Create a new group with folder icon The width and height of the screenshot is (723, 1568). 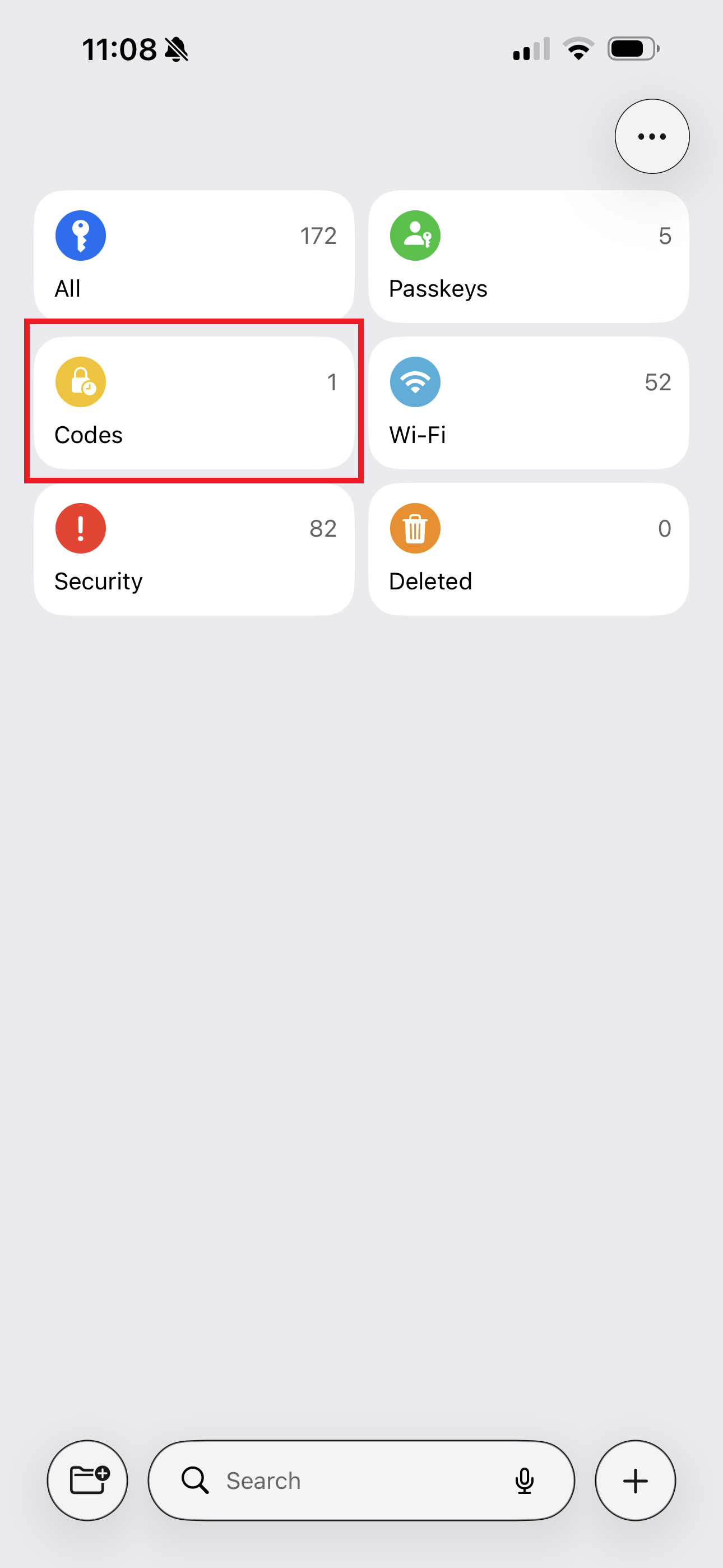[x=87, y=1480]
